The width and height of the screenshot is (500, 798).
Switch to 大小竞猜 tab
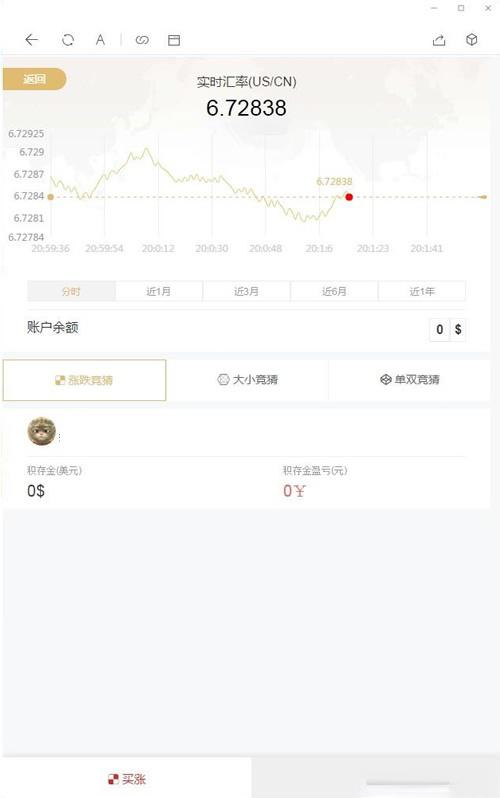247,380
